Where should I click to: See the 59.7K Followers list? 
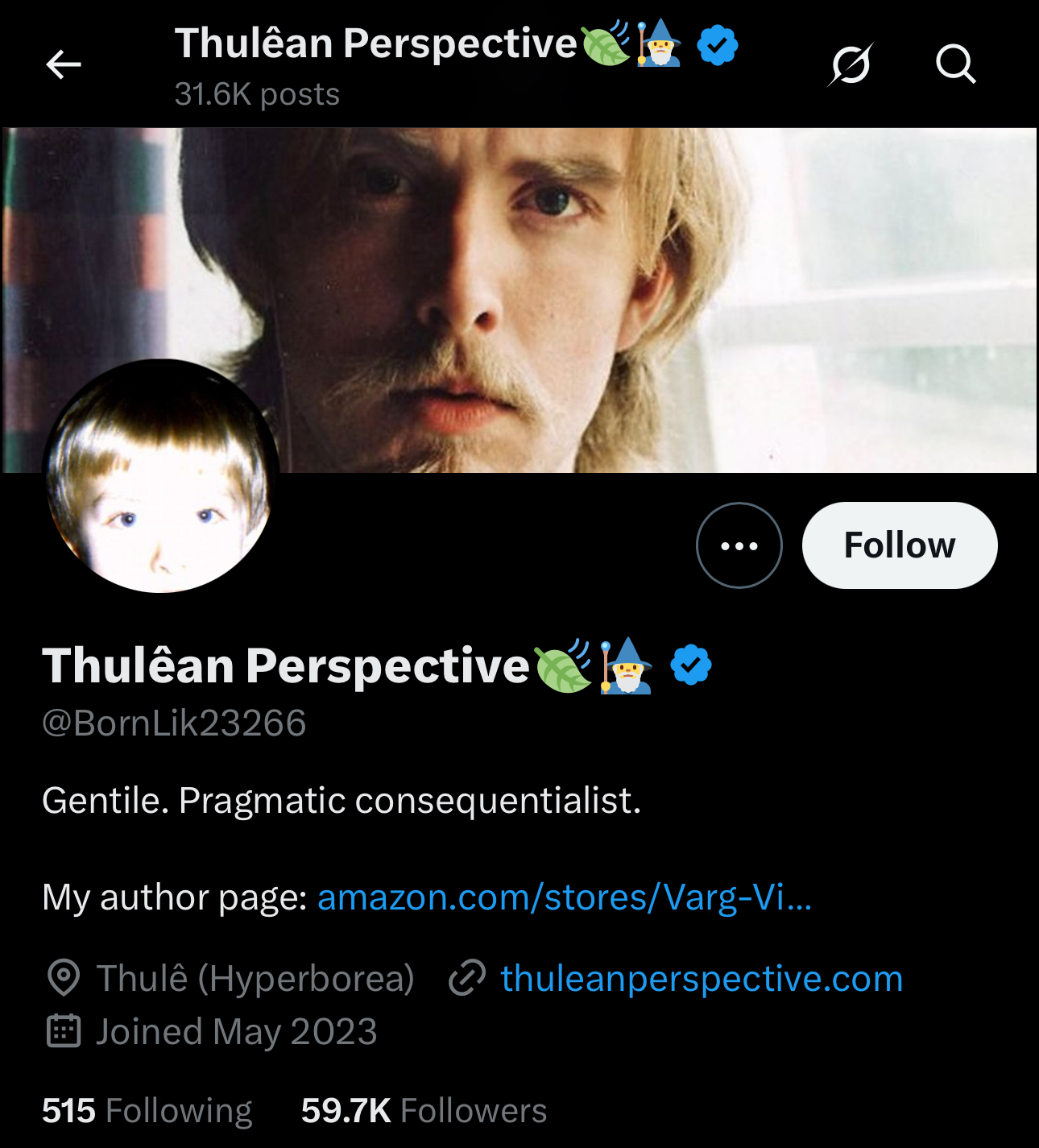tap(424, 1111)
